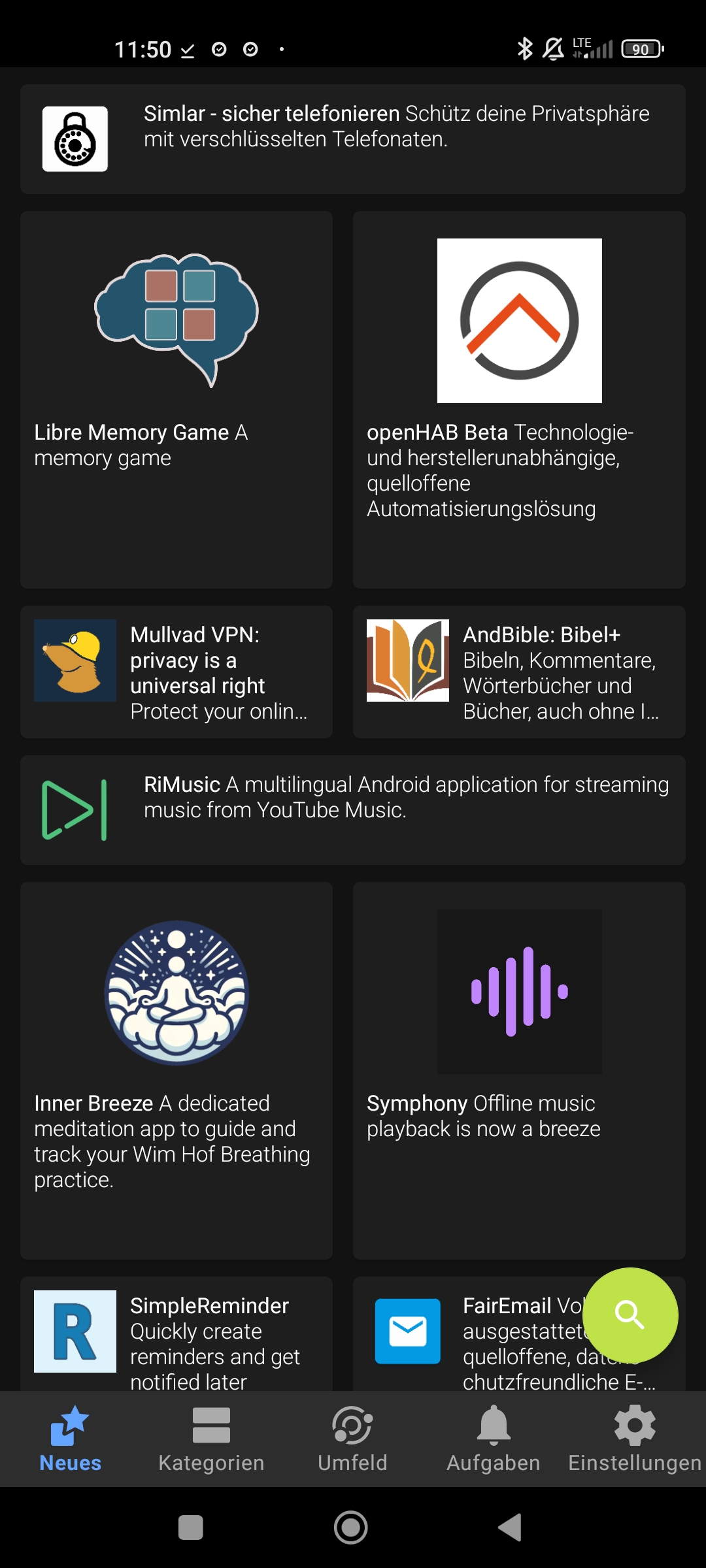Tap the system back button

[x=510, y=1527]
